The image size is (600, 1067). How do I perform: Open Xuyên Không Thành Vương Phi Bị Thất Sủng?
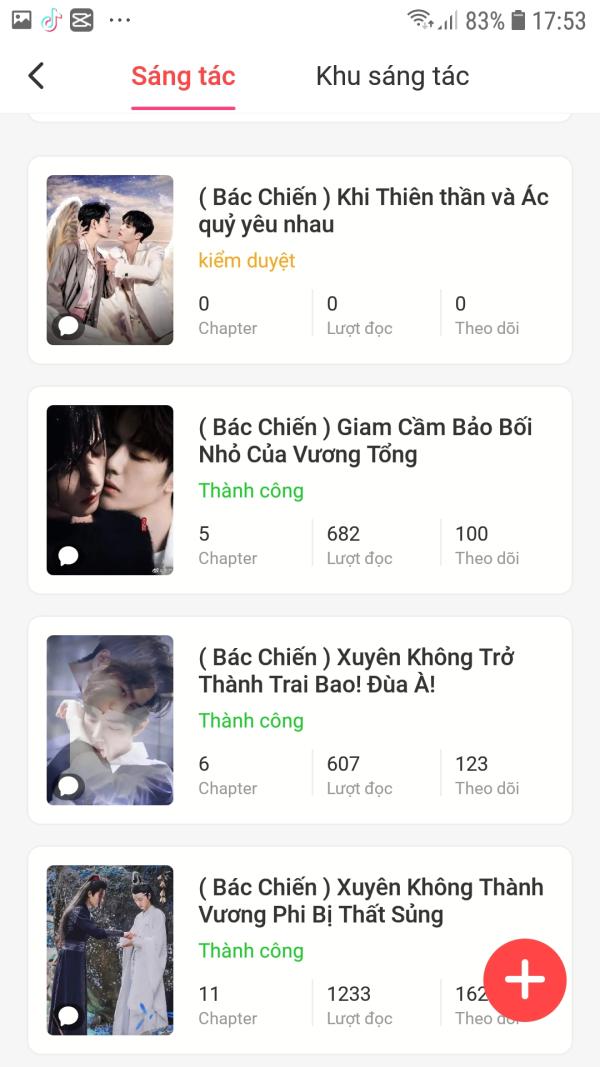[x=370, y=901]
